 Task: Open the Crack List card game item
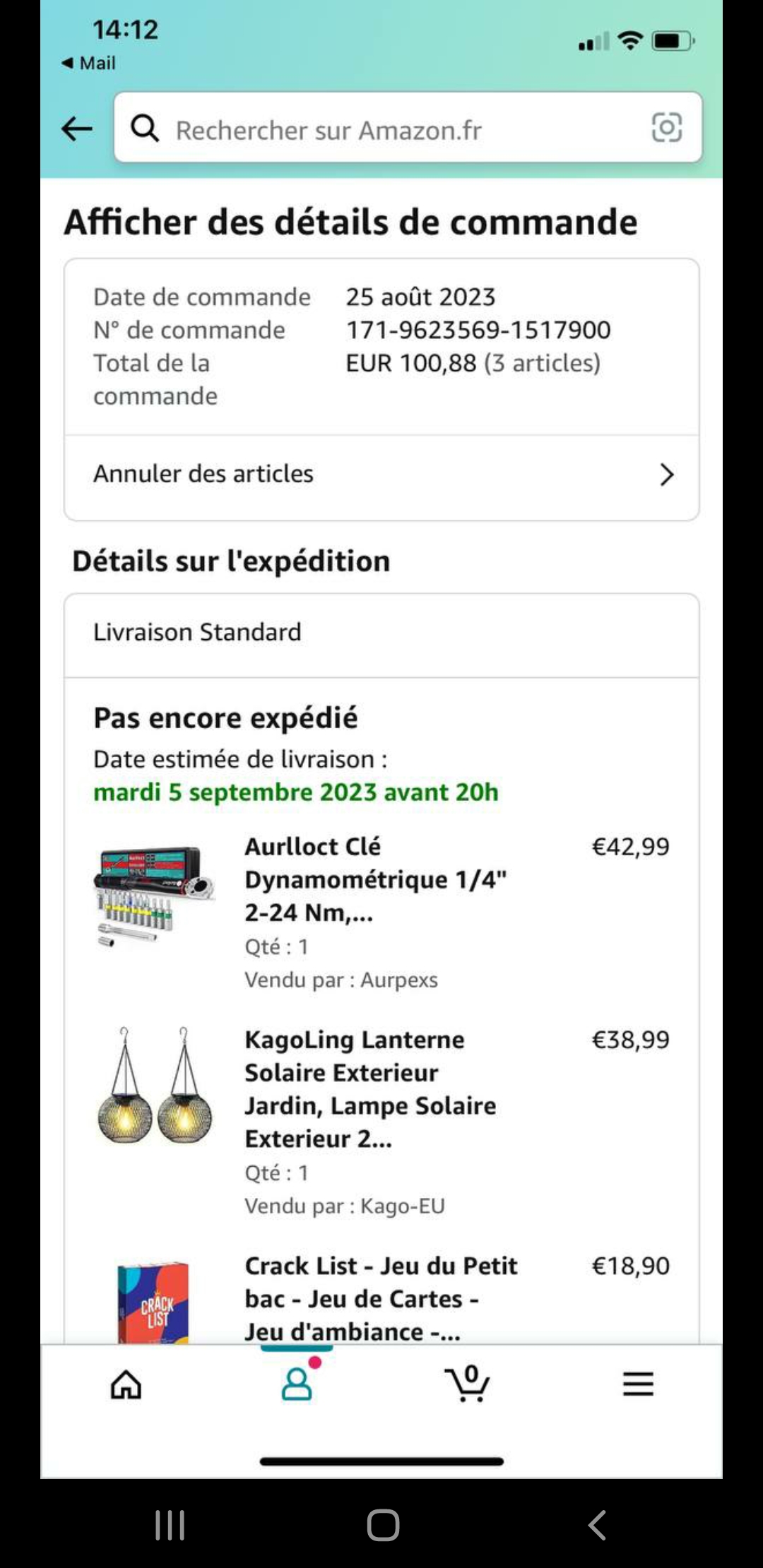[380, 1298]
